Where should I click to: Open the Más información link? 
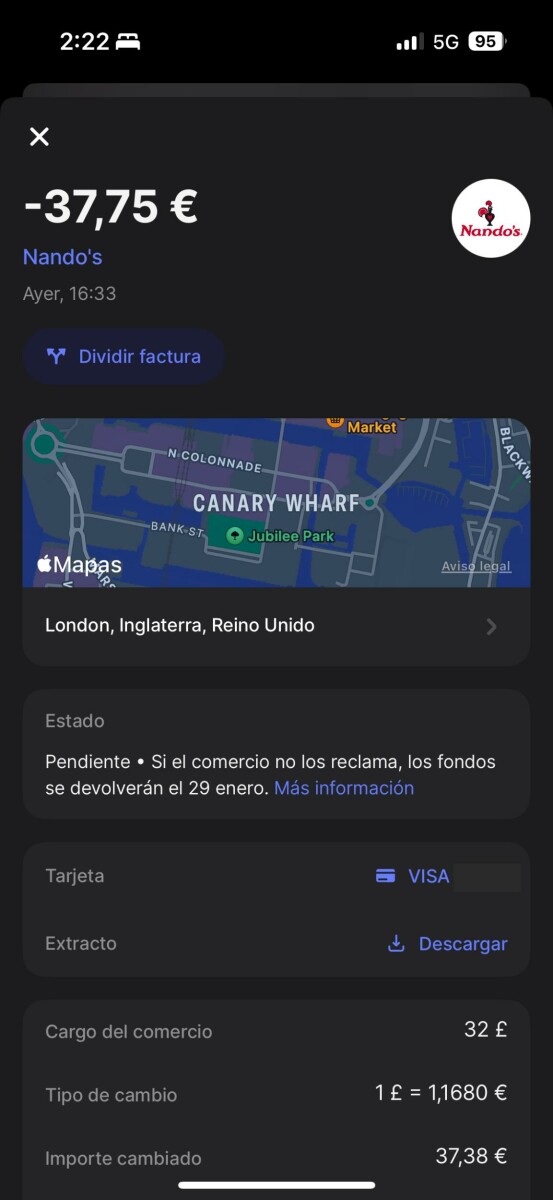tap(344, 788)
